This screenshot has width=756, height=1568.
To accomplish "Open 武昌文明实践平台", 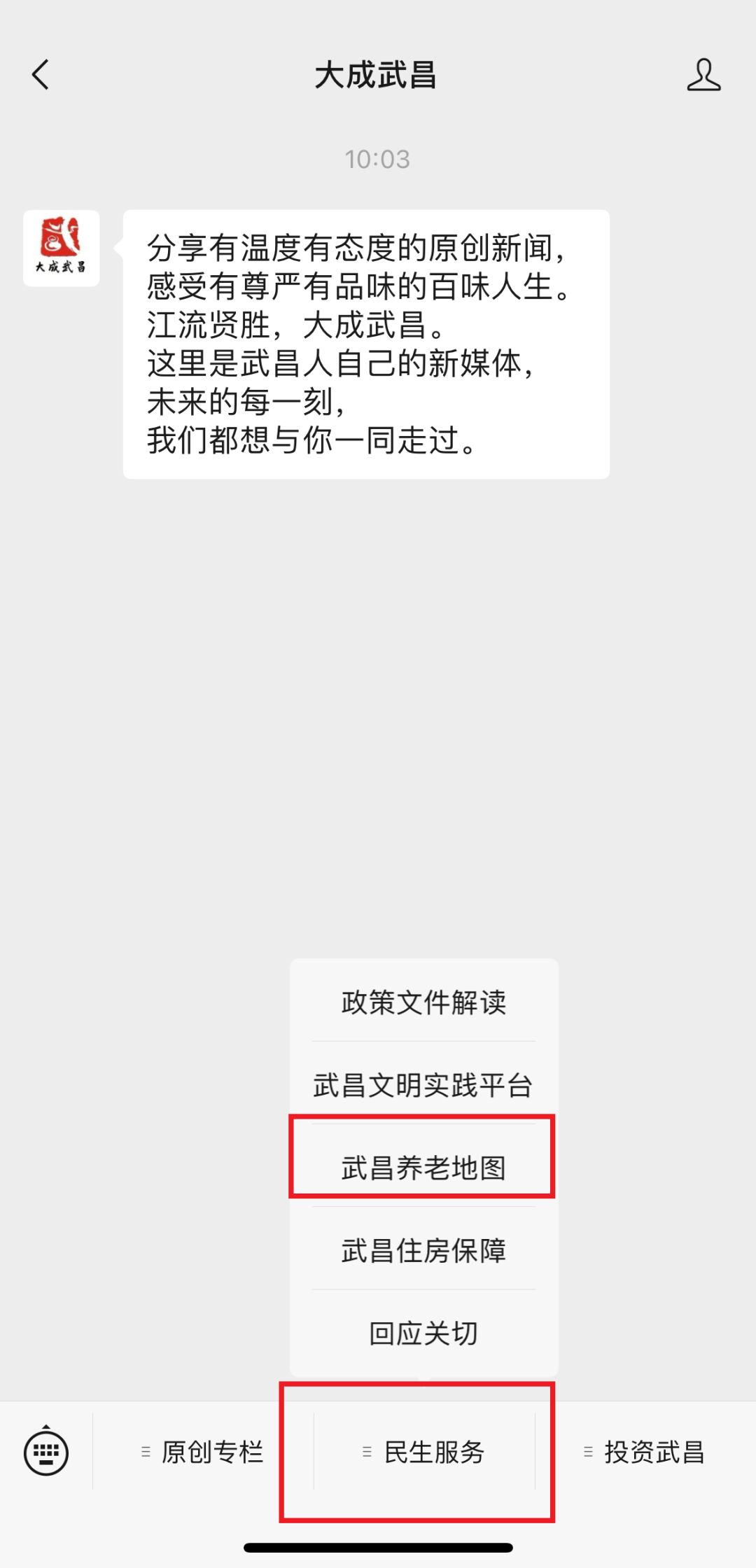I will (423, 1085).
